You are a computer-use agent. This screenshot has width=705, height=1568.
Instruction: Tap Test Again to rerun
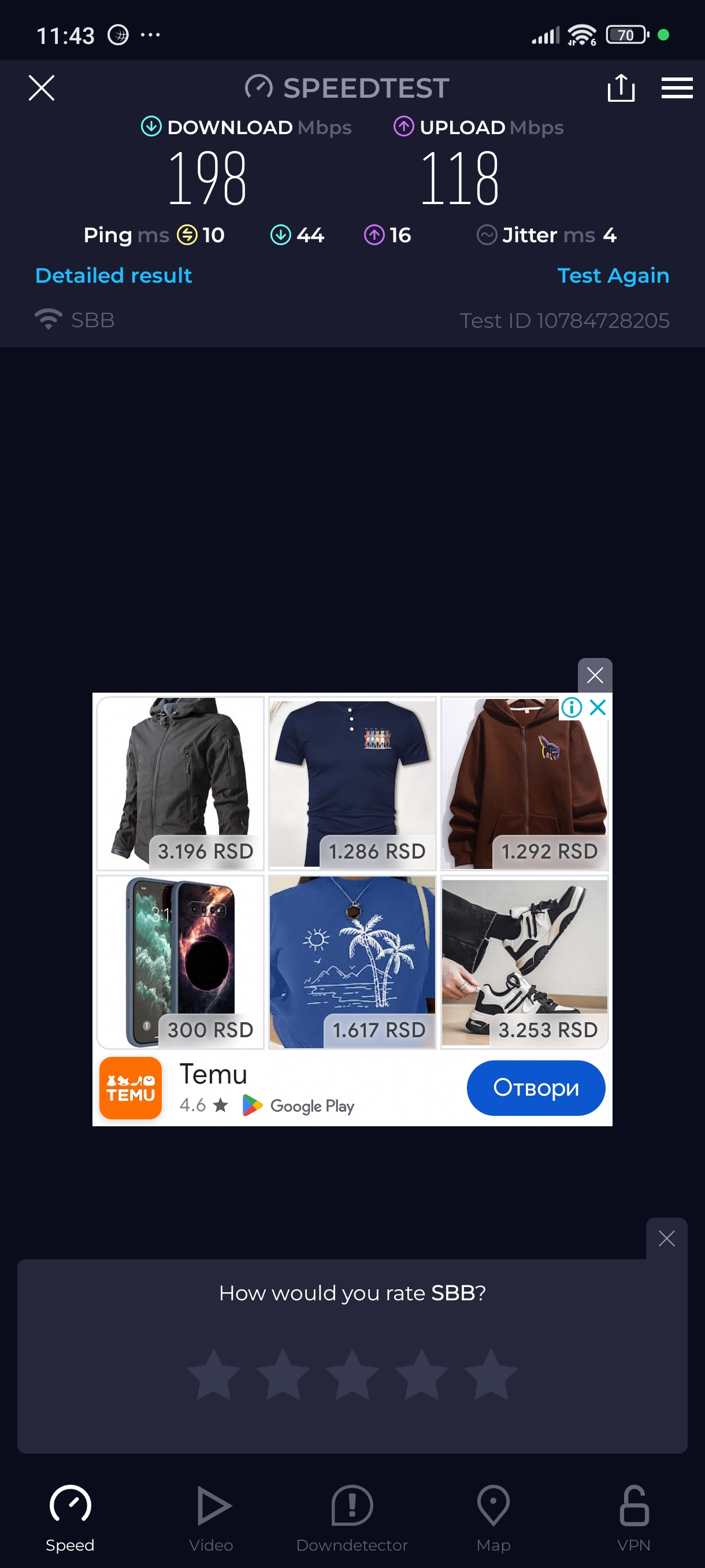coord(613,276)
